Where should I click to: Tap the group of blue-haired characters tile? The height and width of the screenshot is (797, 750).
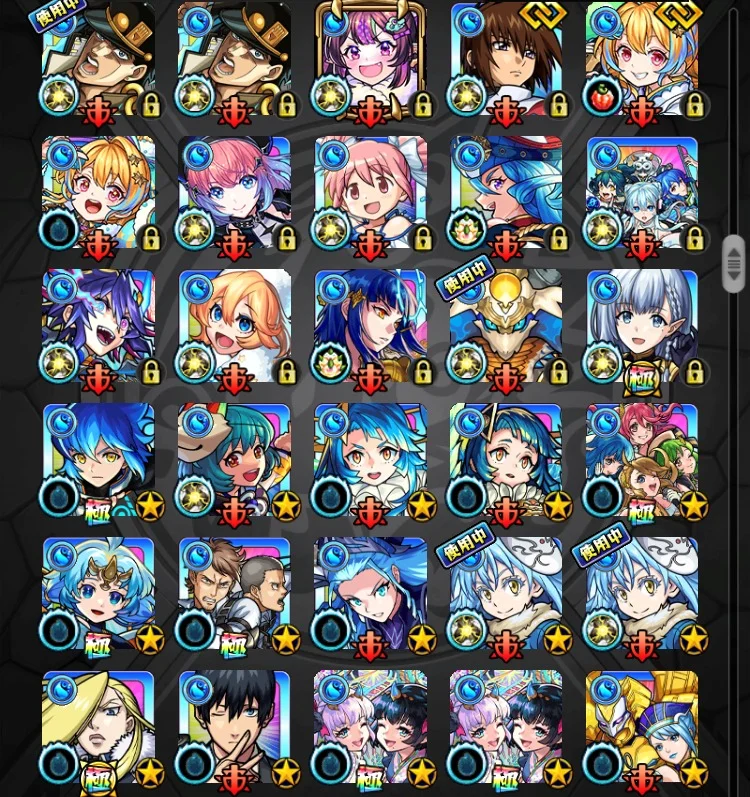(x=642, y=193)
